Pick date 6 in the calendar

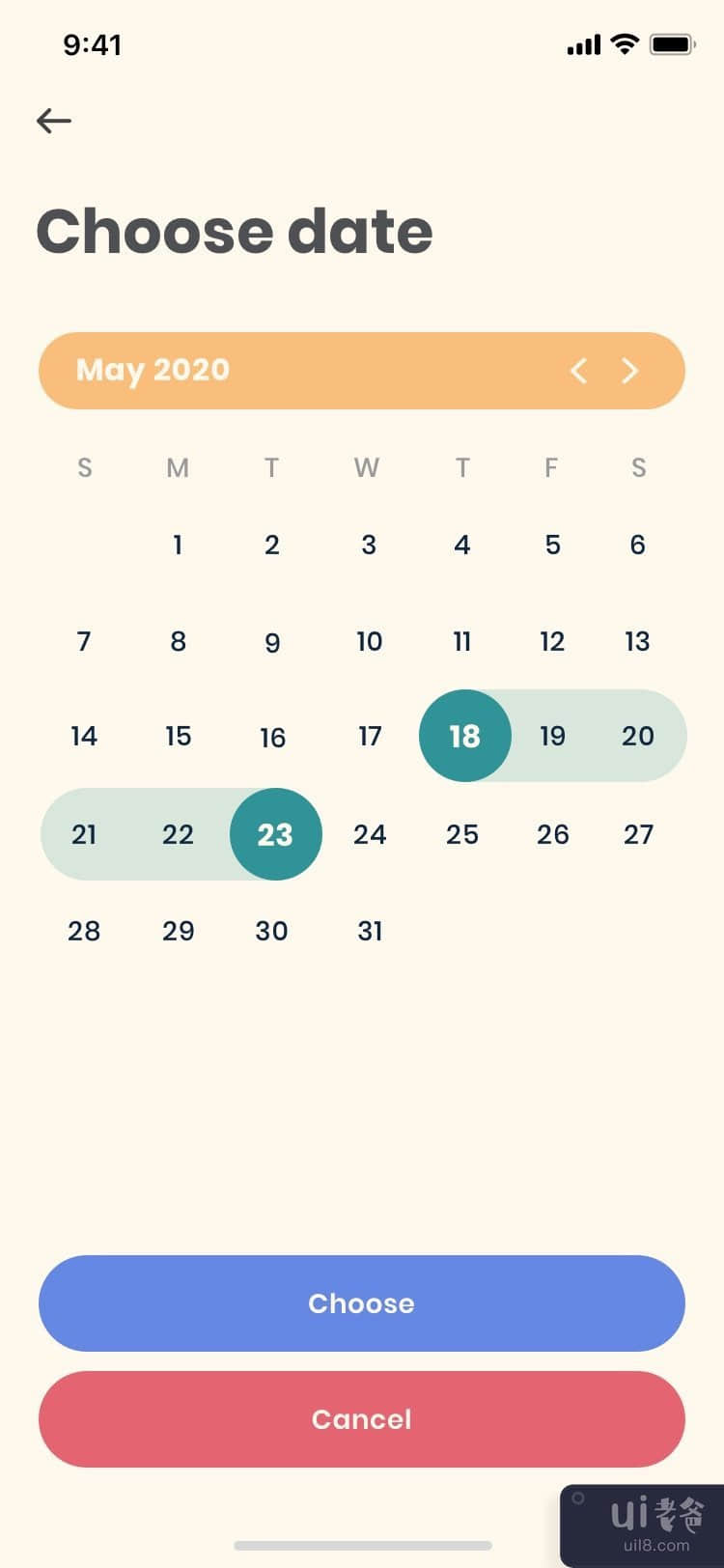point(637,545)
